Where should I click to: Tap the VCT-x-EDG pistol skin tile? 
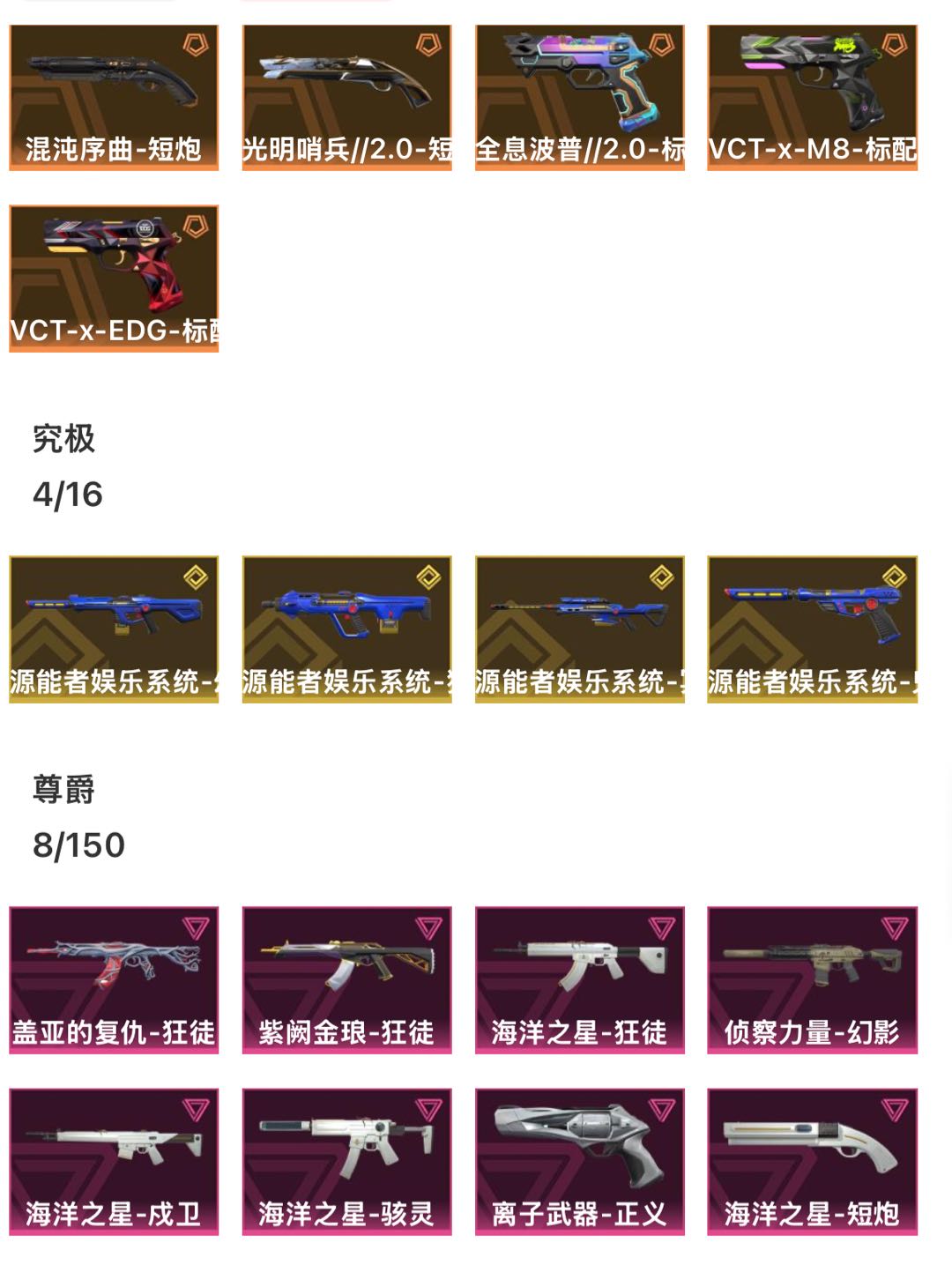(x=114, y=279)
